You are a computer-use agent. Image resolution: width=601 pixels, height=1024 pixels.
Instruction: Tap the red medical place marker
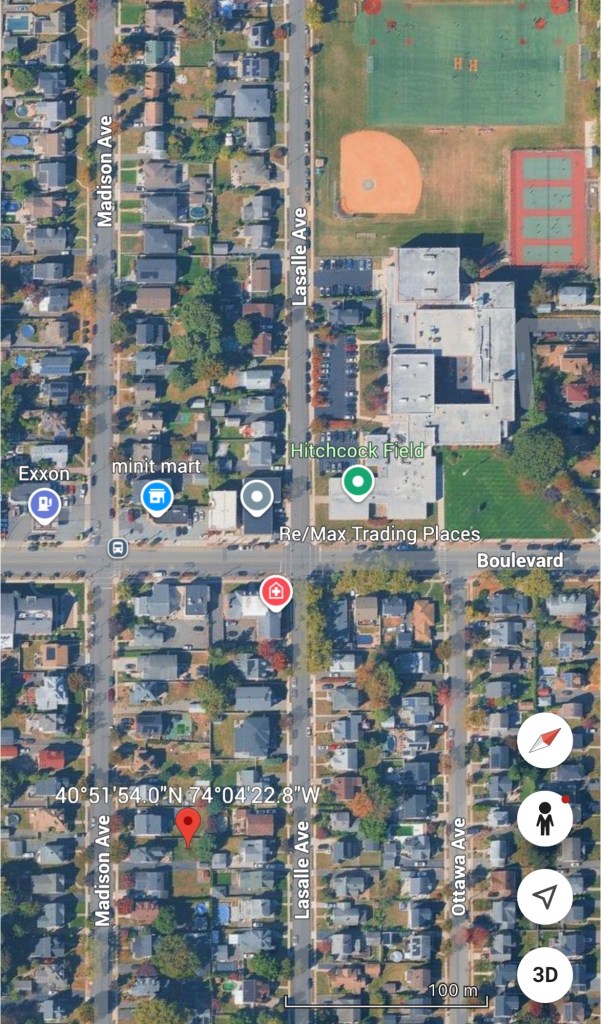275,592
